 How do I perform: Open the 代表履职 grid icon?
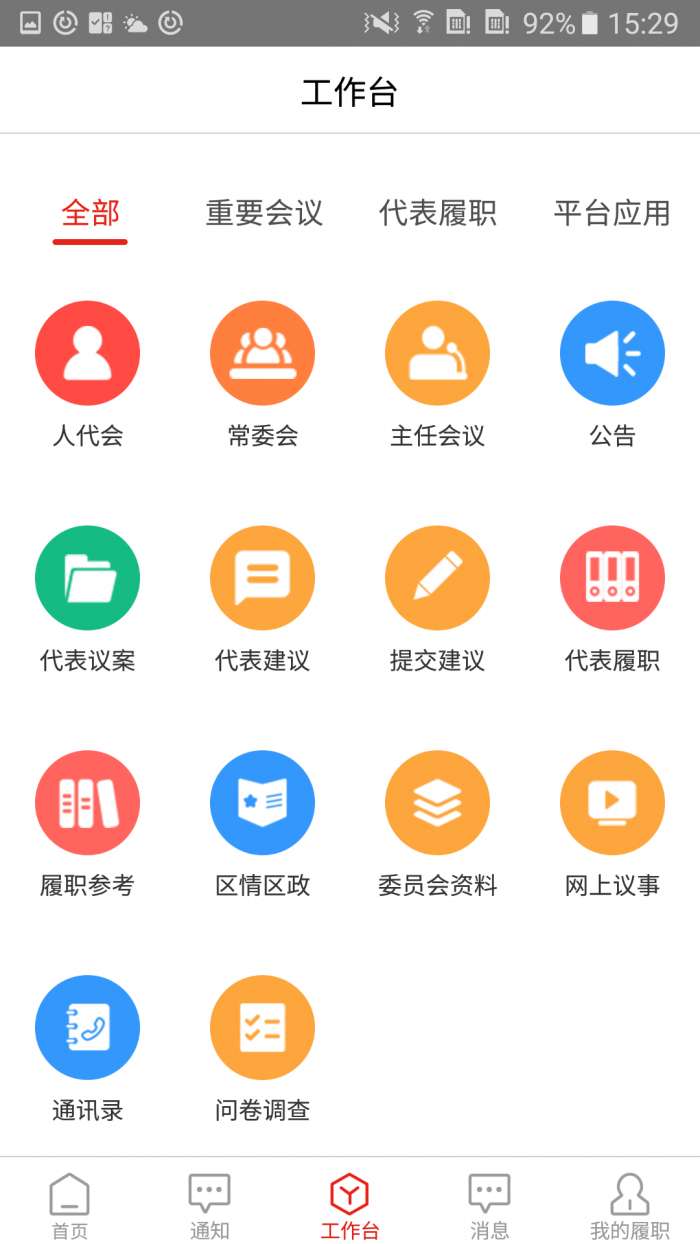[612, 578]
